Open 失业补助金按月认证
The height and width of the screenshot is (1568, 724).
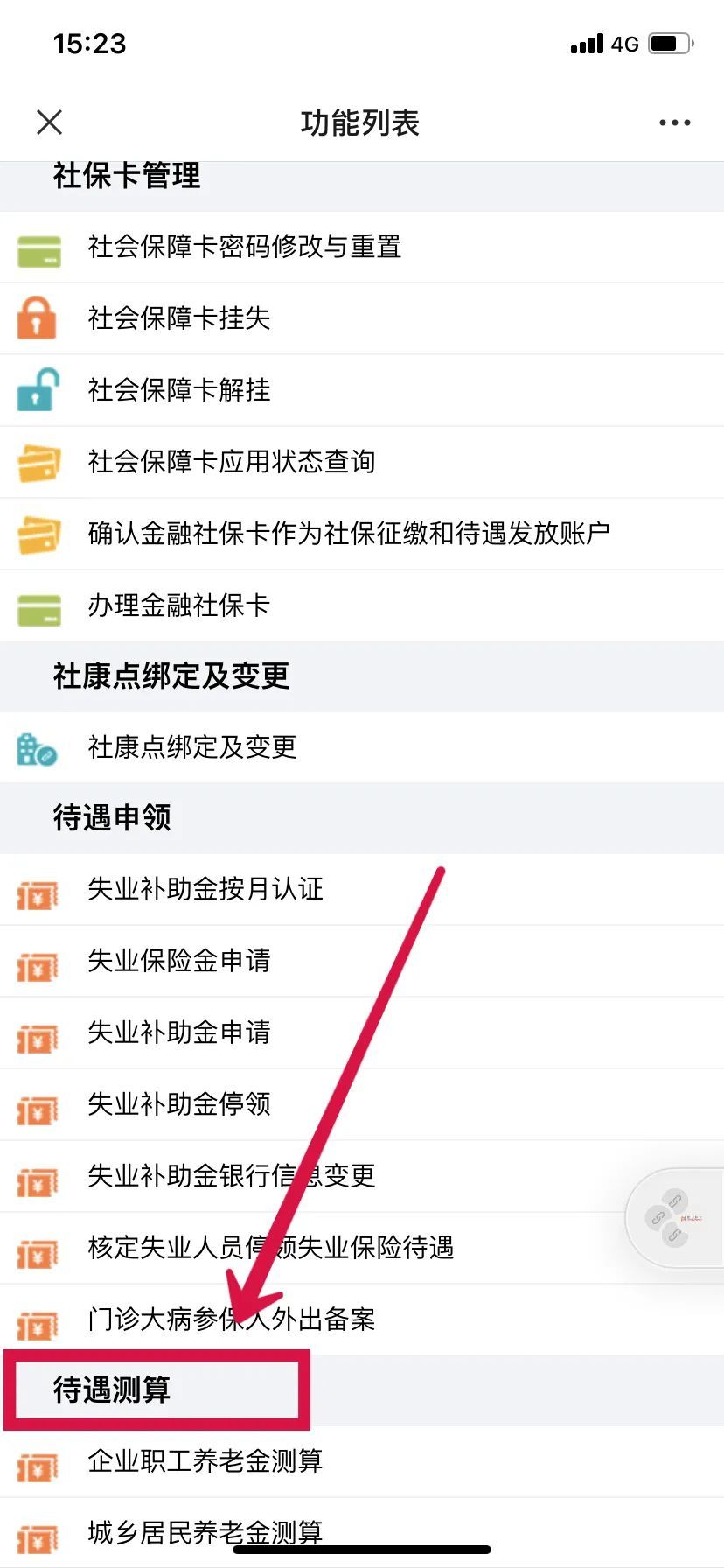click(362, 890)
